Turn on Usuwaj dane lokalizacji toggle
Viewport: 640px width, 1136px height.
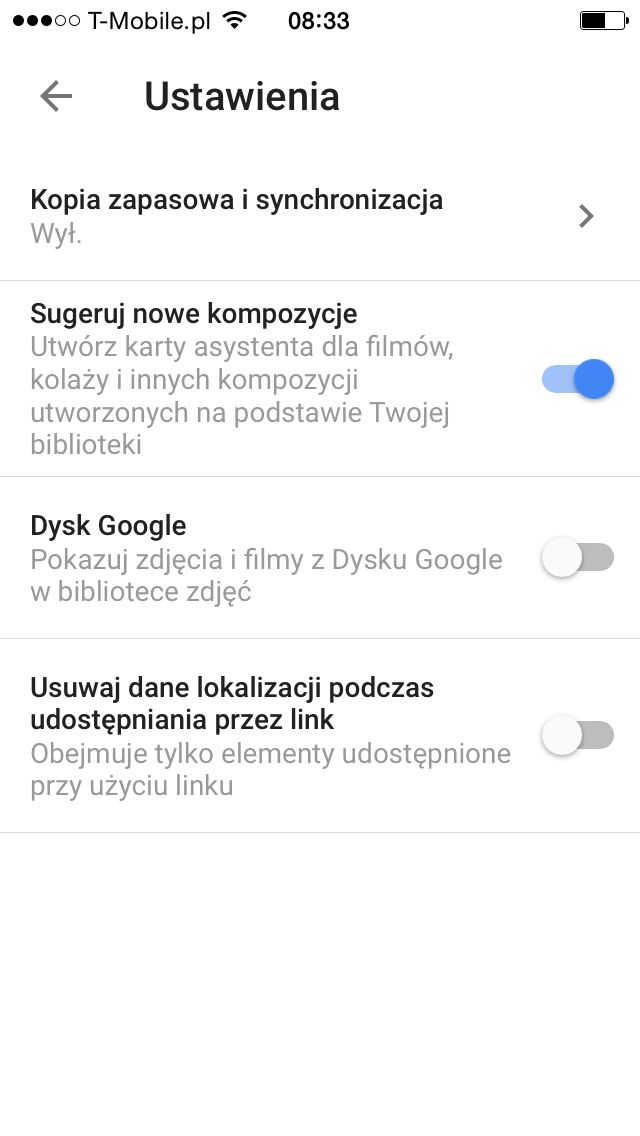(578, 735)
